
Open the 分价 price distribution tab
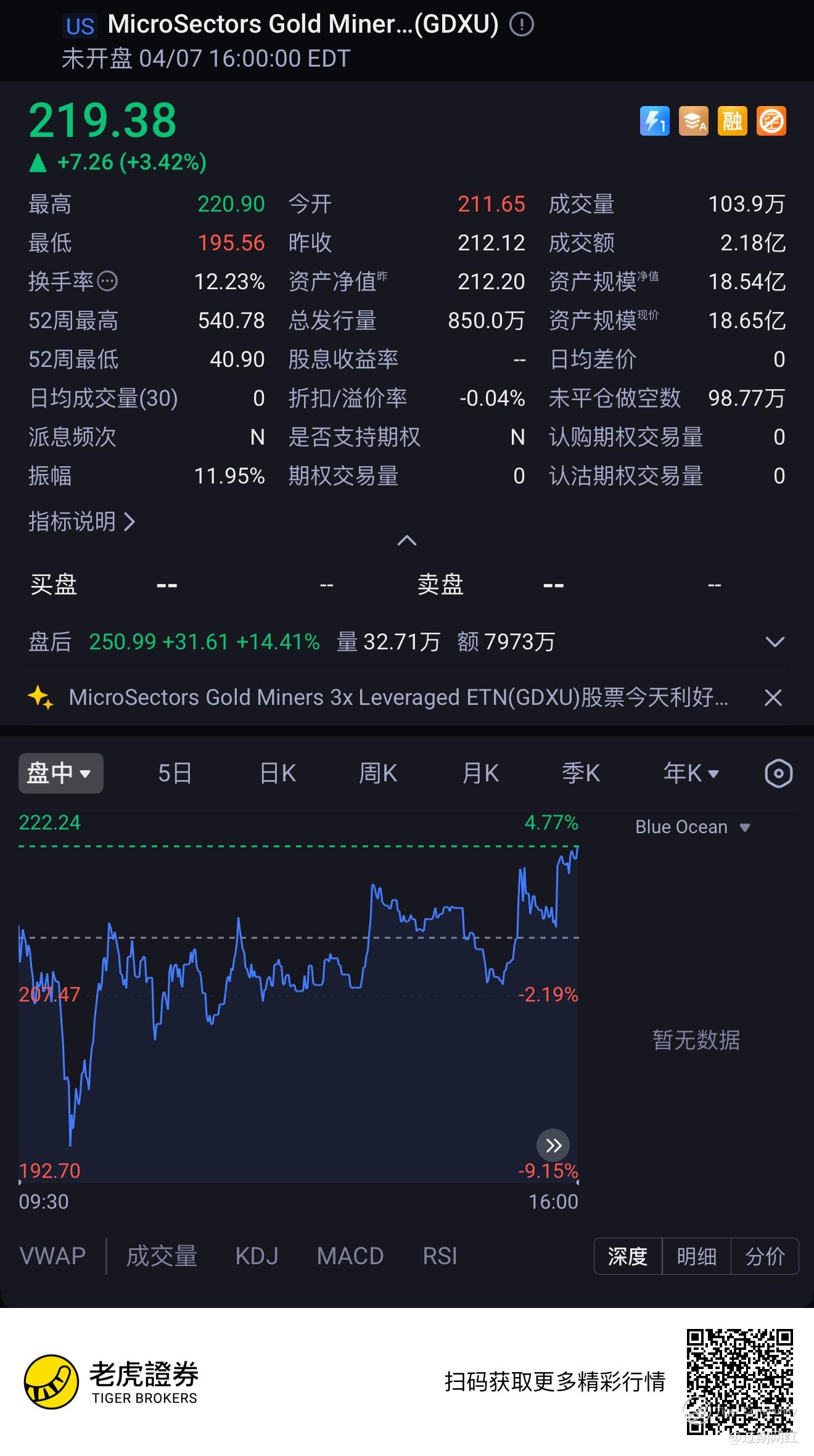pyautogui.click(x=765, y=1256)
